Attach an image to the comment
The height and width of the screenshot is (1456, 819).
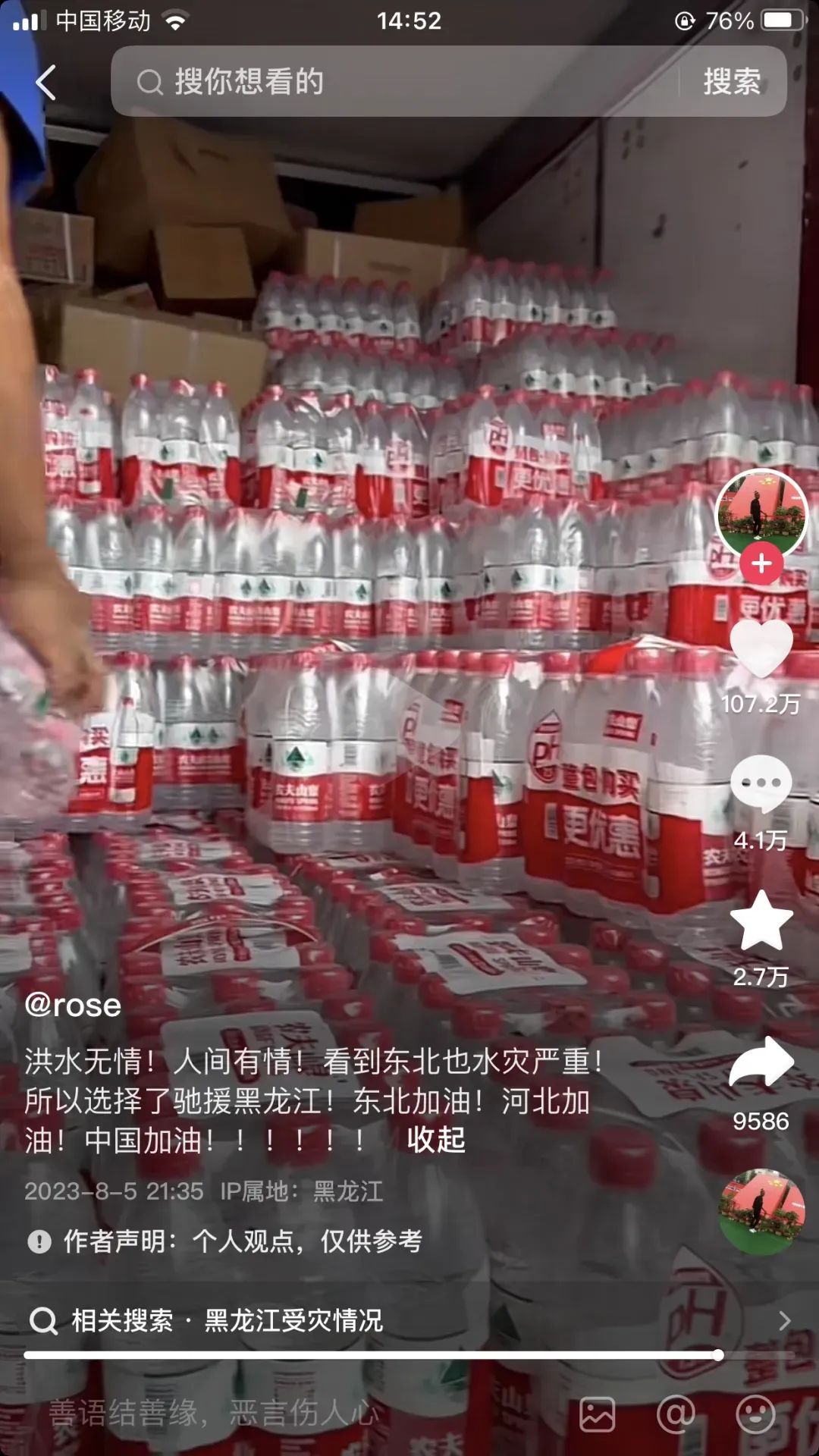point(597,1414)
